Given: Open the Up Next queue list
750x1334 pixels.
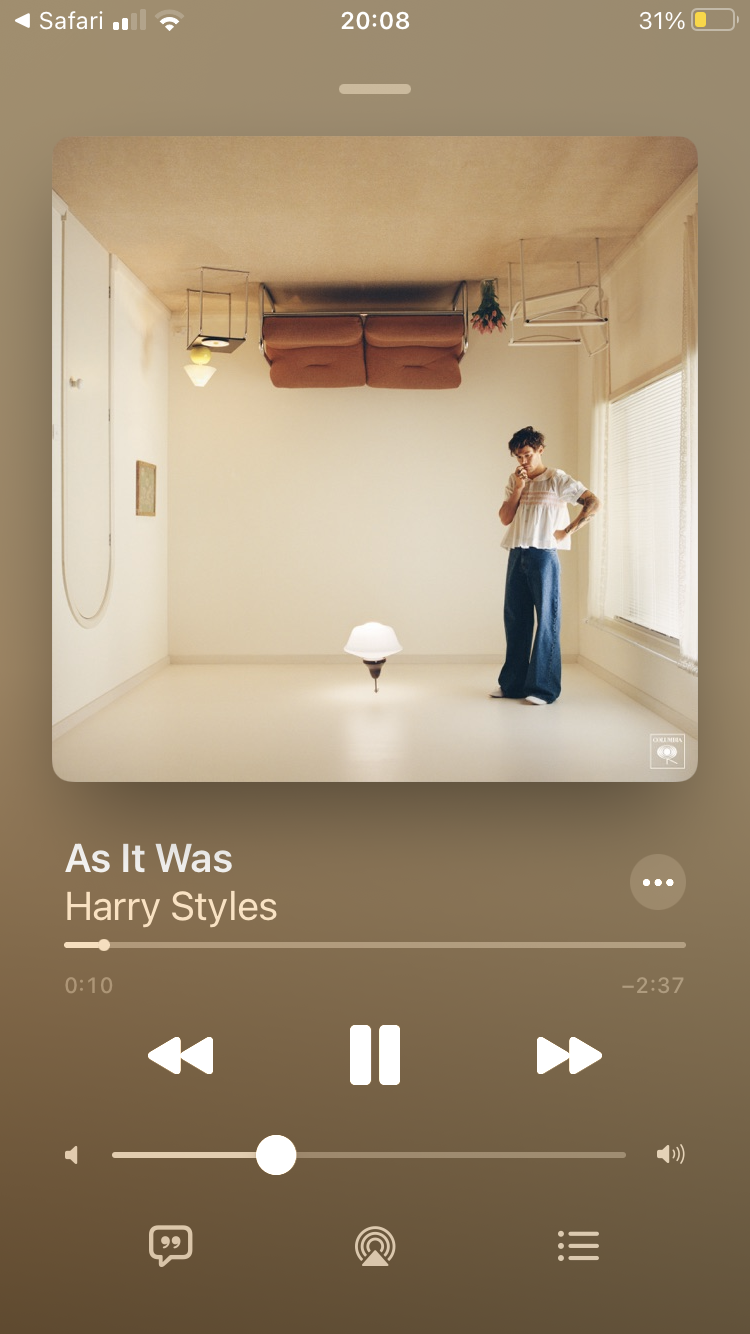Looking at the screenshot, I should point(578,1246).
